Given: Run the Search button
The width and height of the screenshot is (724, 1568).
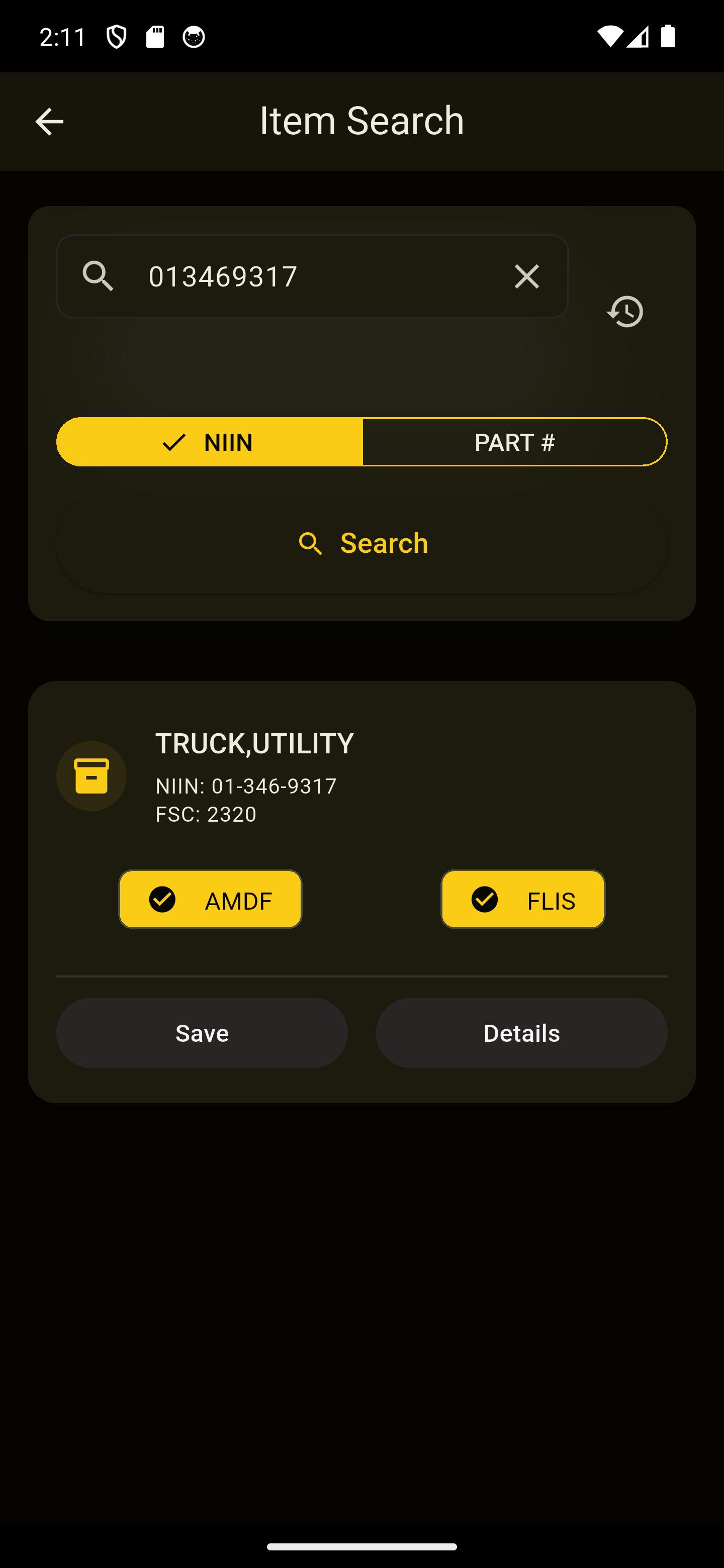Looking at the screenshot, I should pyautogui.click(x=361, y=543).
